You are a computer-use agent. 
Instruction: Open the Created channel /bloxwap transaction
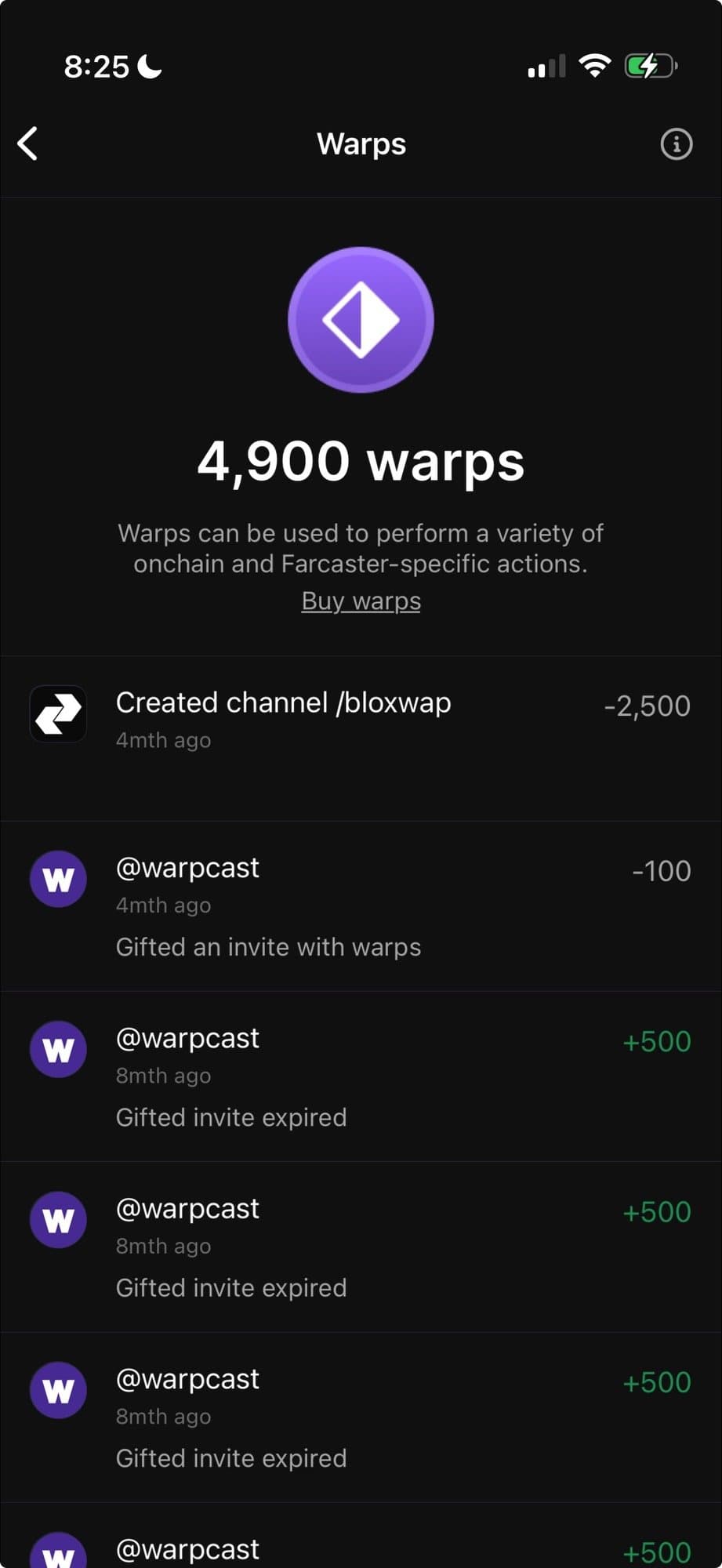[x=361, y=719]
